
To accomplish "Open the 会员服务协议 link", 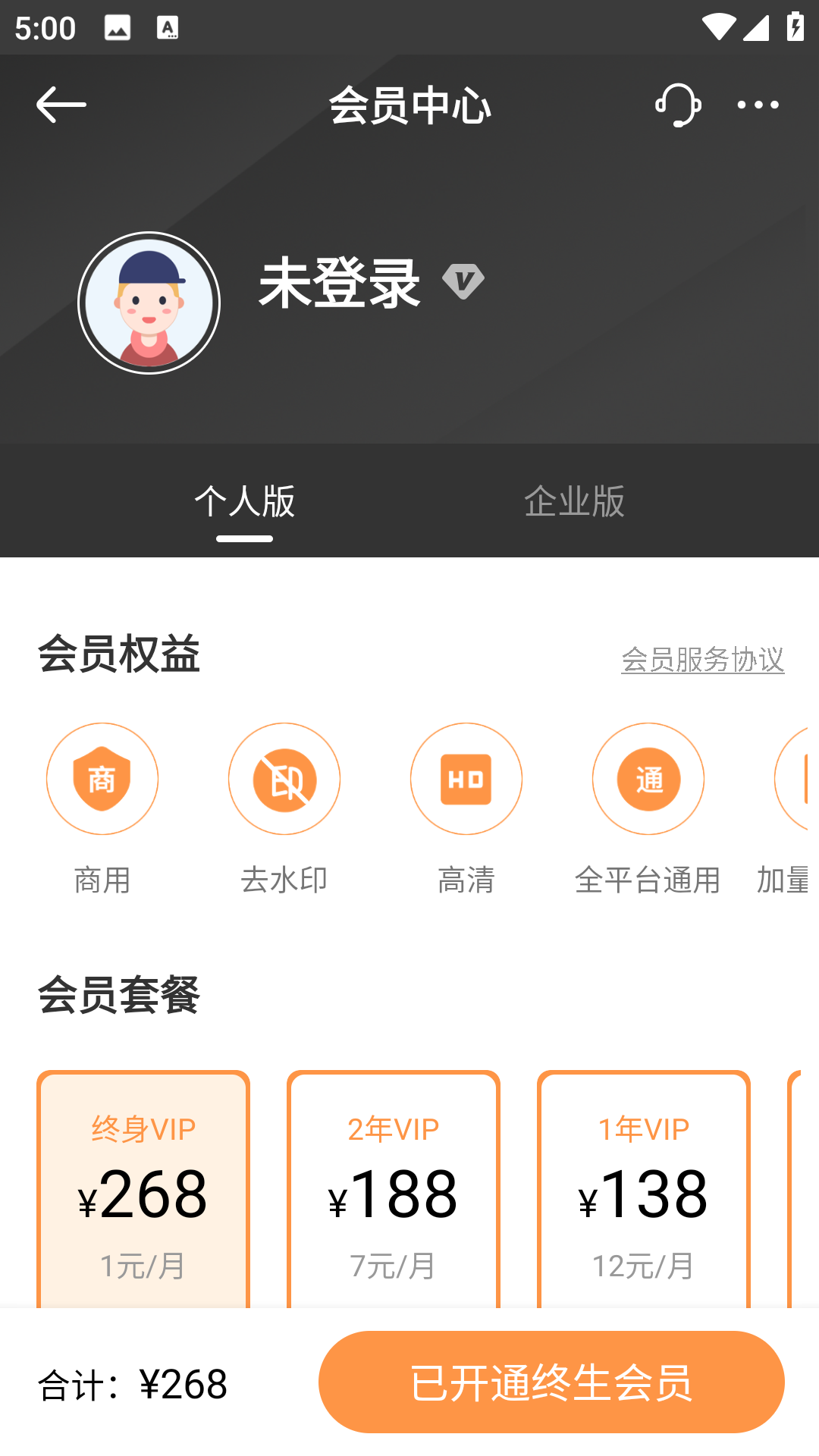I will point(702,660).
